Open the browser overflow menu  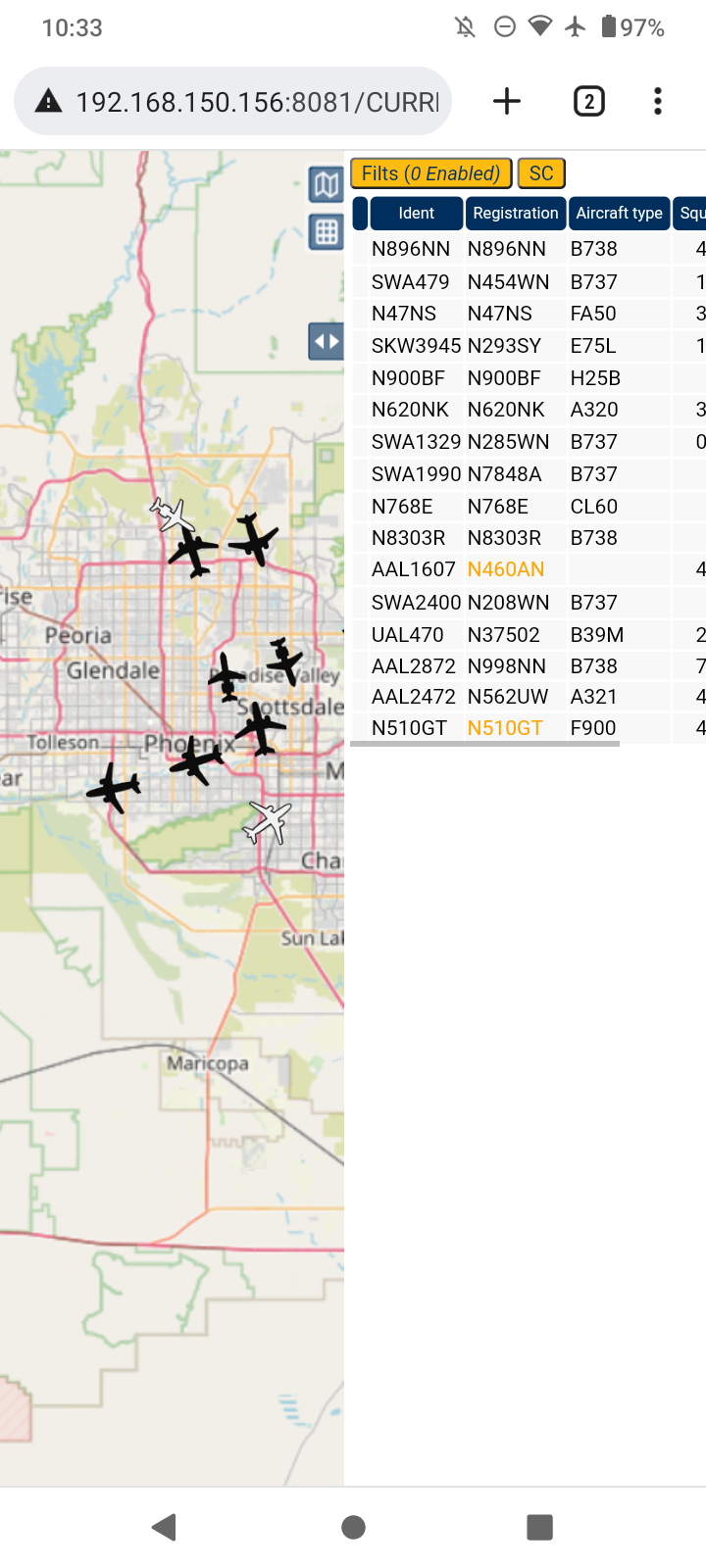click(x=658, y=101)
